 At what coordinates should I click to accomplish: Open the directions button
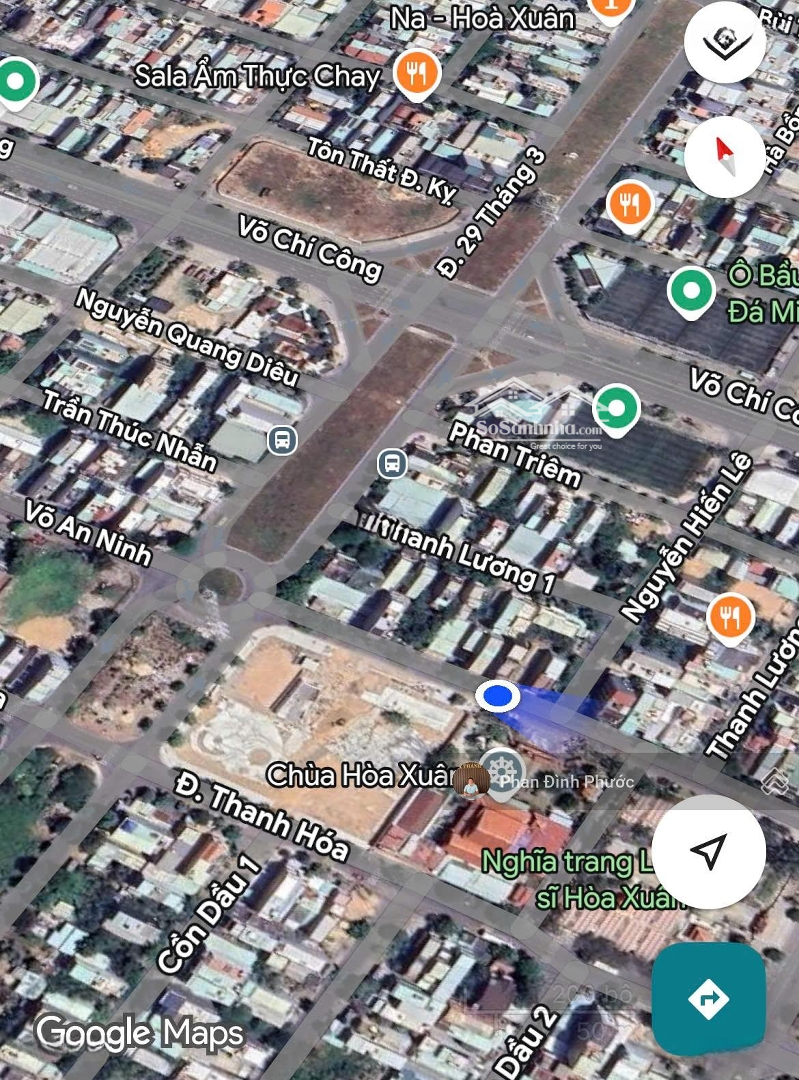click(708, 998)
